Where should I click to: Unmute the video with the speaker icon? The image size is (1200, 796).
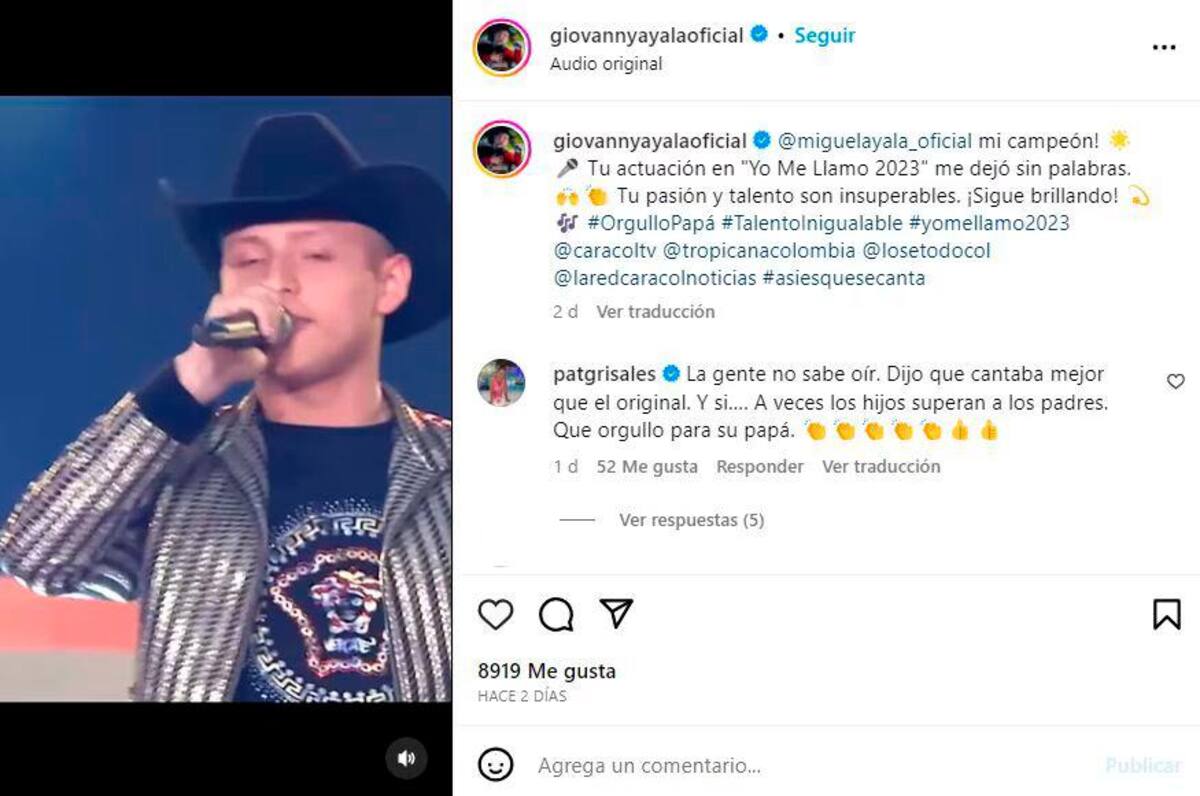tap(406, 758)
